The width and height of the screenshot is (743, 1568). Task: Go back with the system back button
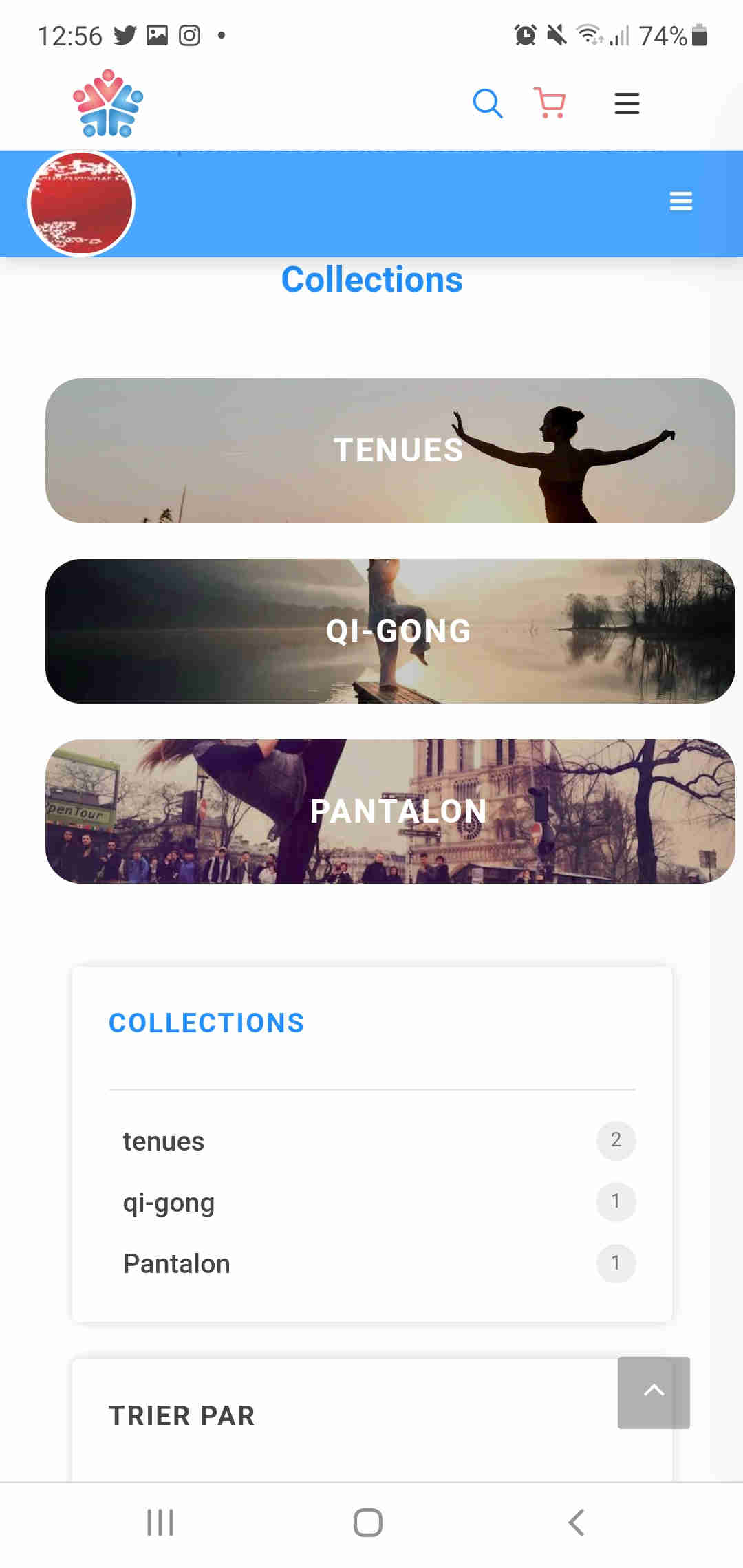click(x=577, y=1523)
